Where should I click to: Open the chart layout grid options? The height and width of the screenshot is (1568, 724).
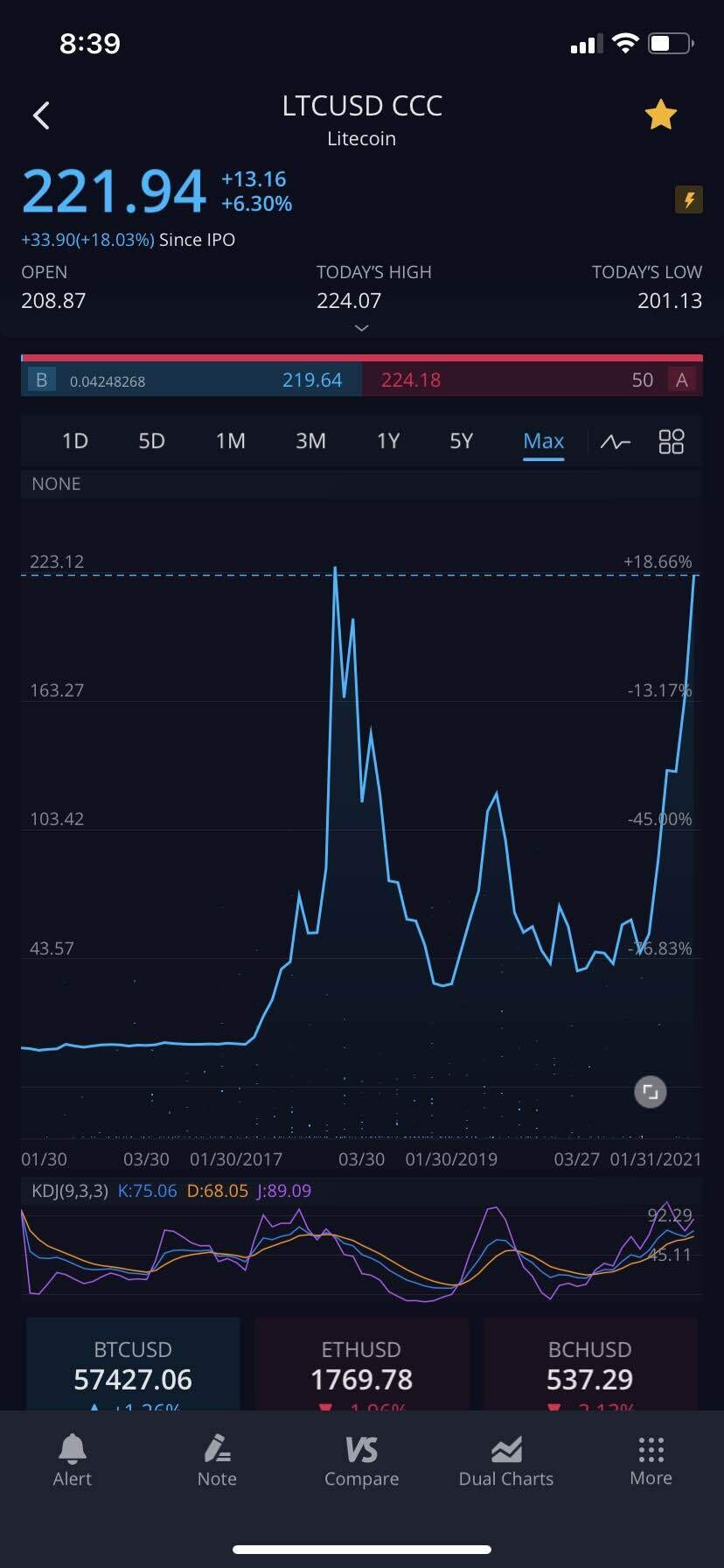(672, 442)
